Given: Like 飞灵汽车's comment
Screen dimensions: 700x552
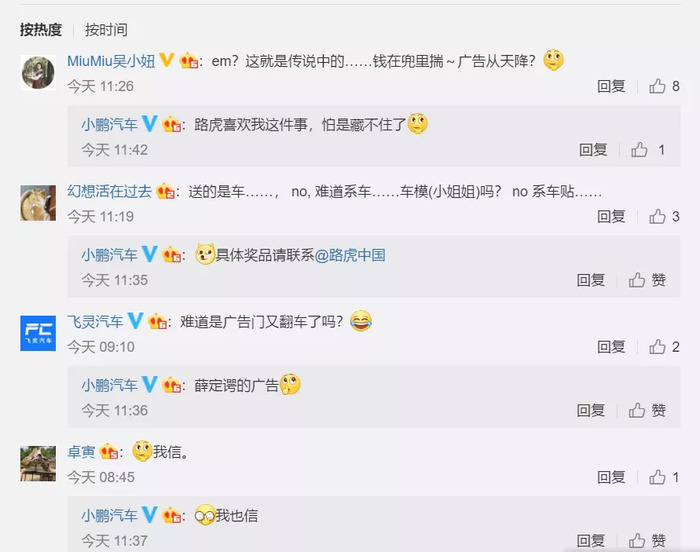Looking at the screenshot, I should tap(658, 347).
